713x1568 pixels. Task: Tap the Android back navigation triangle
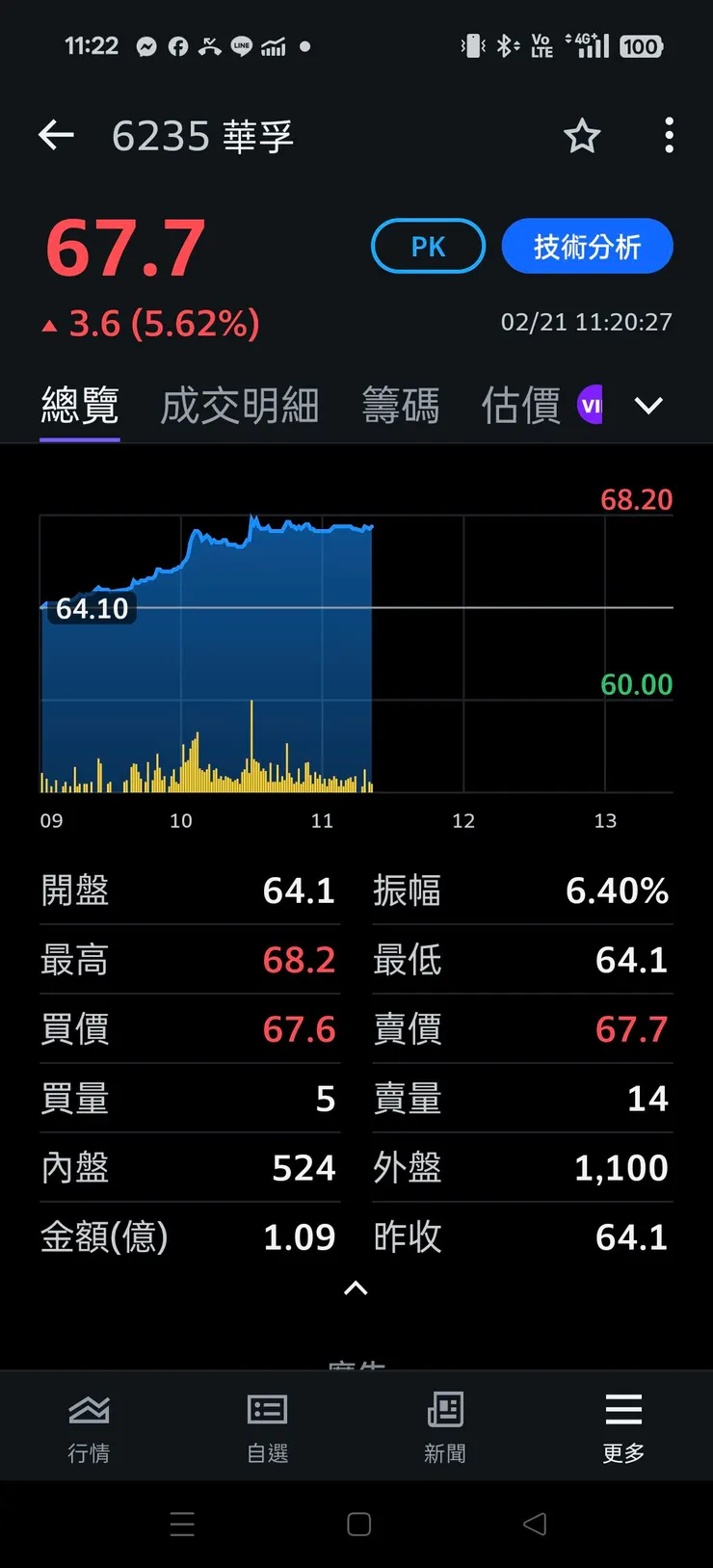[535, 1525]
